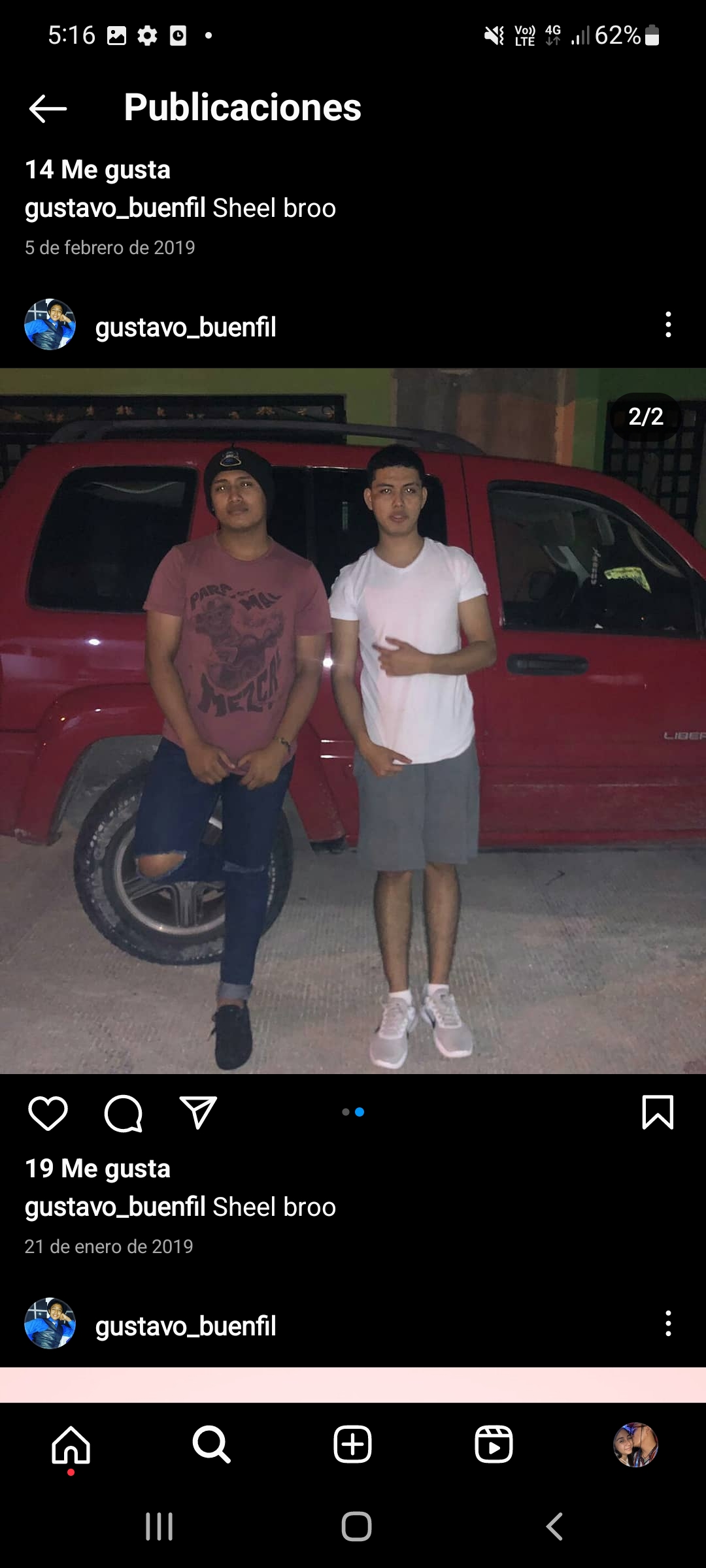
Task: Share the red truck post via send icon
Action: click(198, 1113)
